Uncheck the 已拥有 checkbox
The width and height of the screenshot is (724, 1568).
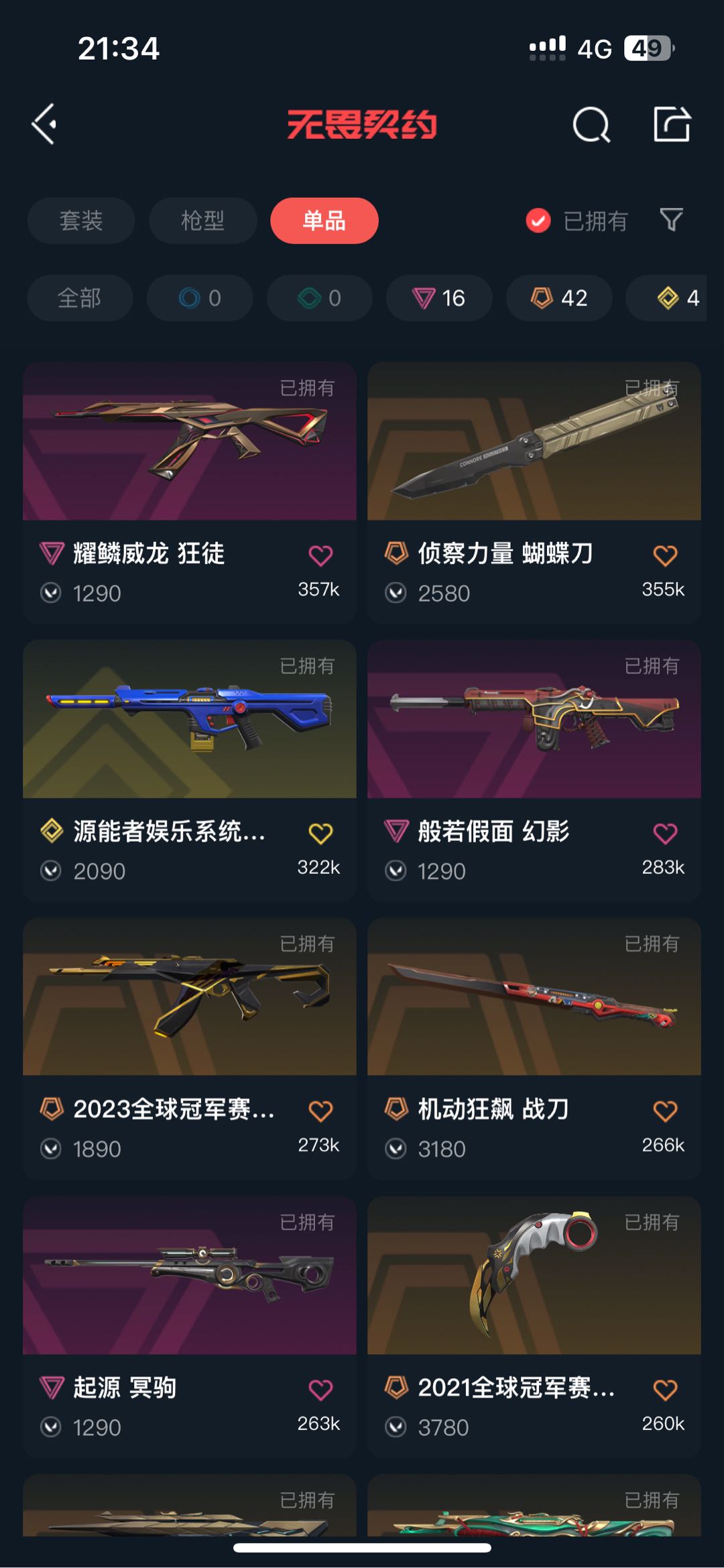click(x=538, y=221)
